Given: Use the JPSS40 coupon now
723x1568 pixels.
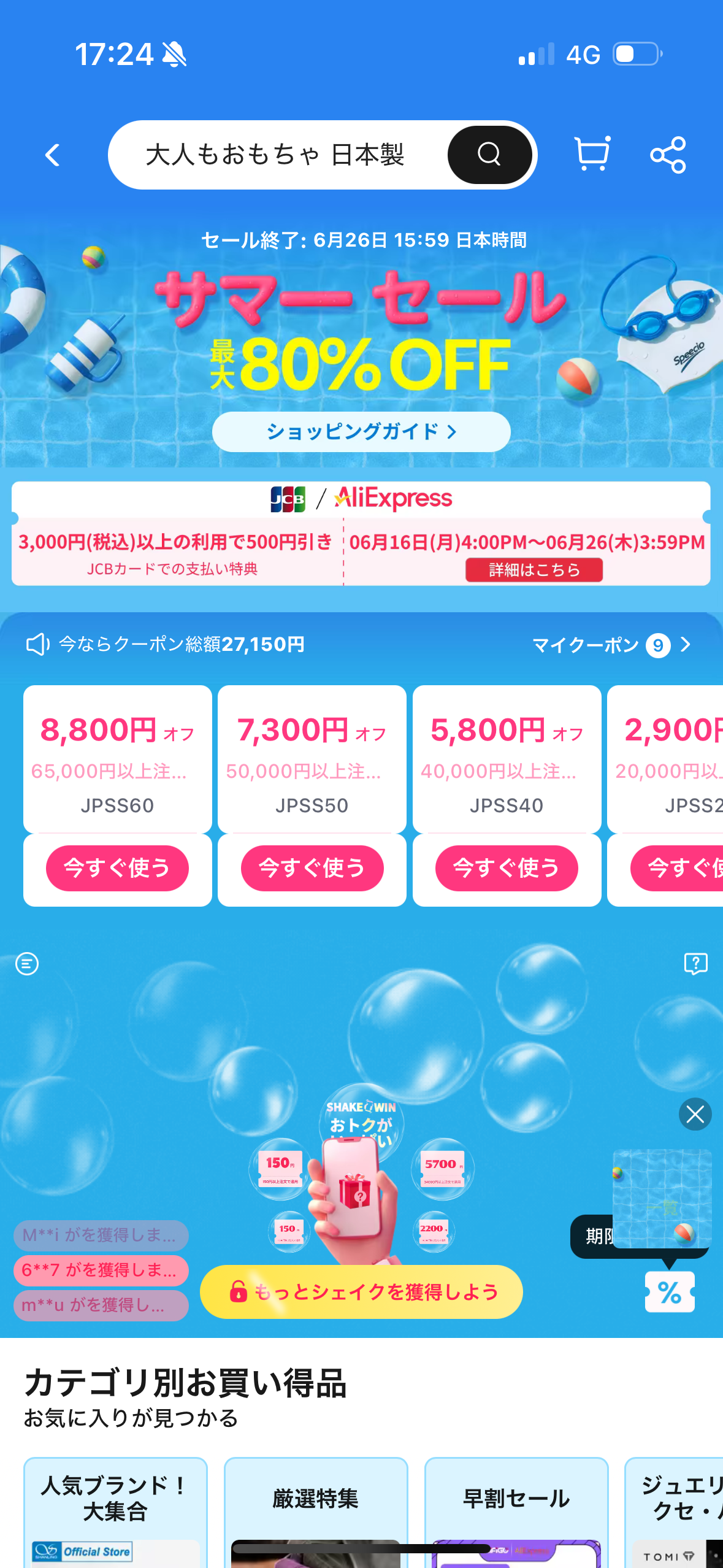Looking at the screenshot, I should tap(507, 868).
